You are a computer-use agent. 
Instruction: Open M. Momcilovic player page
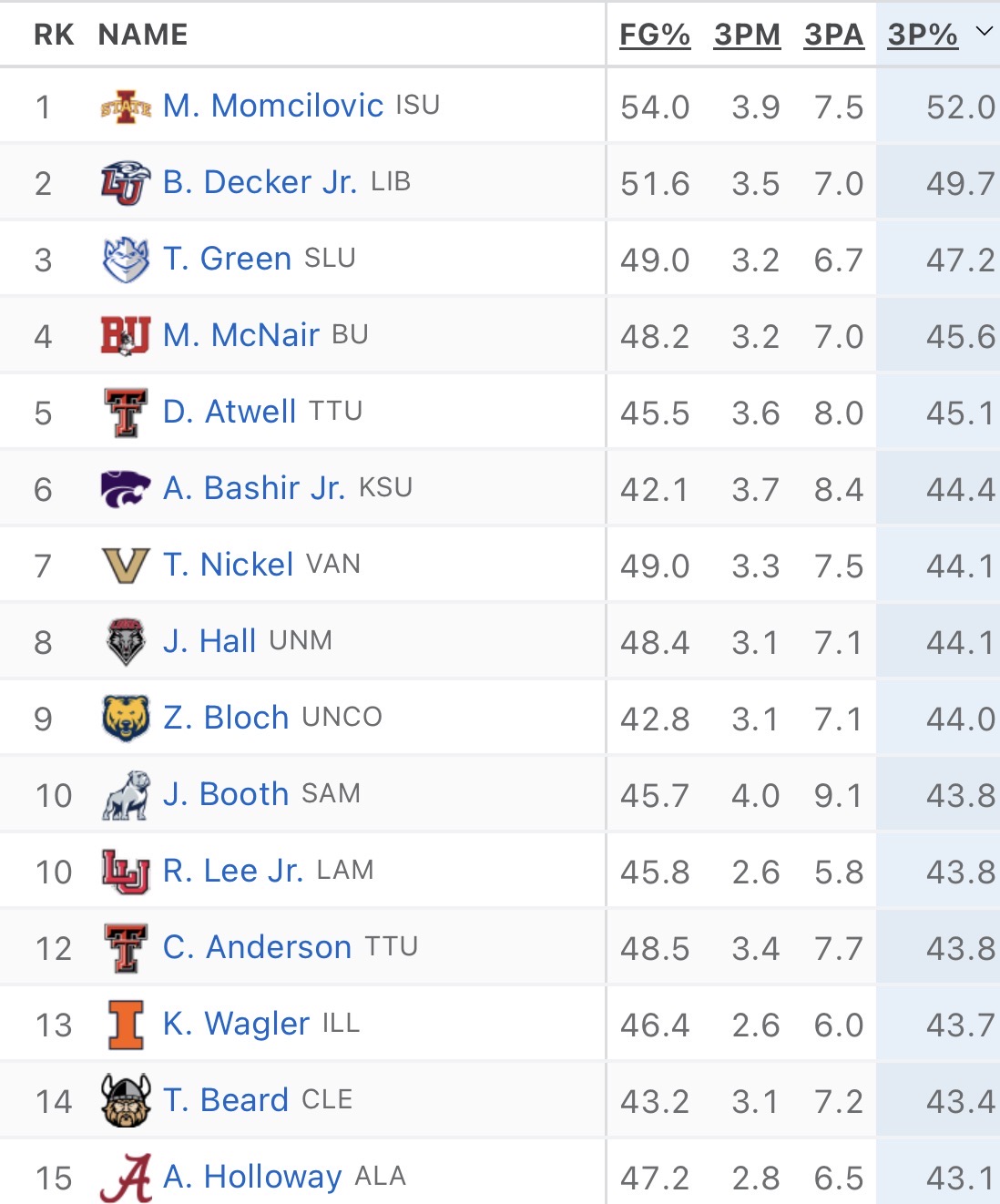[x=272, y=106]
